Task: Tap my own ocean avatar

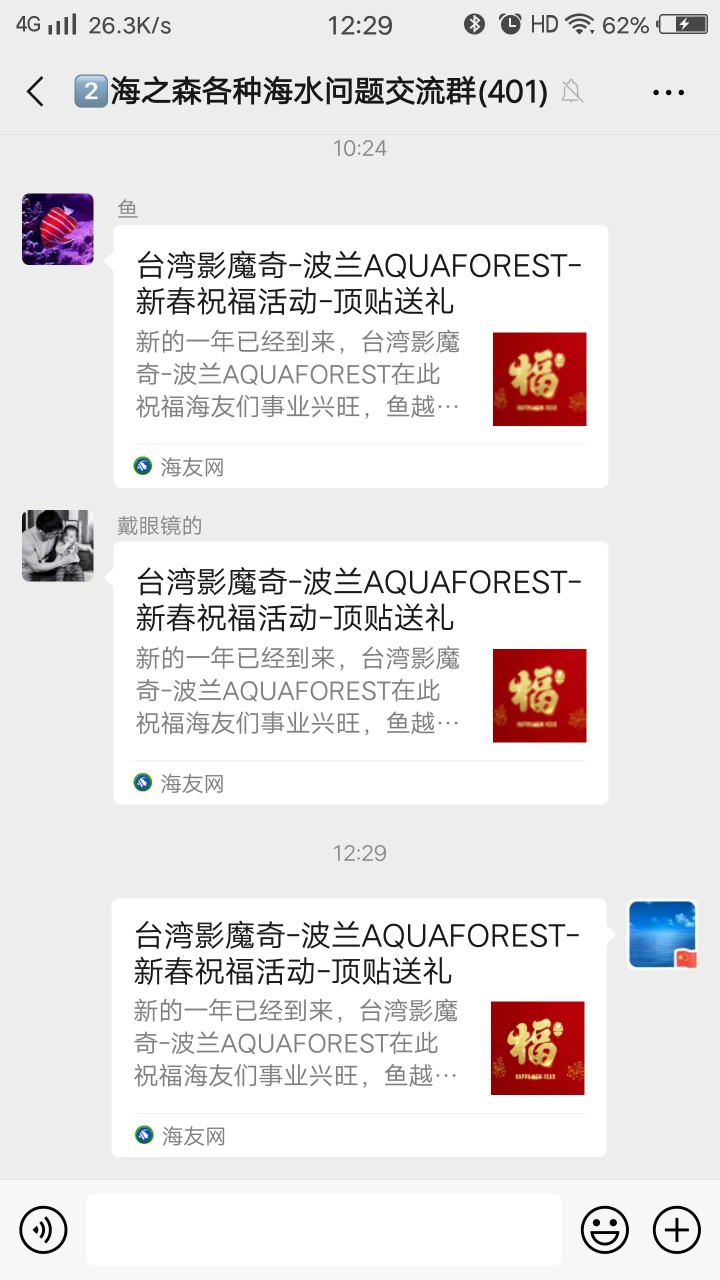Action: click(x=662, y=934)
